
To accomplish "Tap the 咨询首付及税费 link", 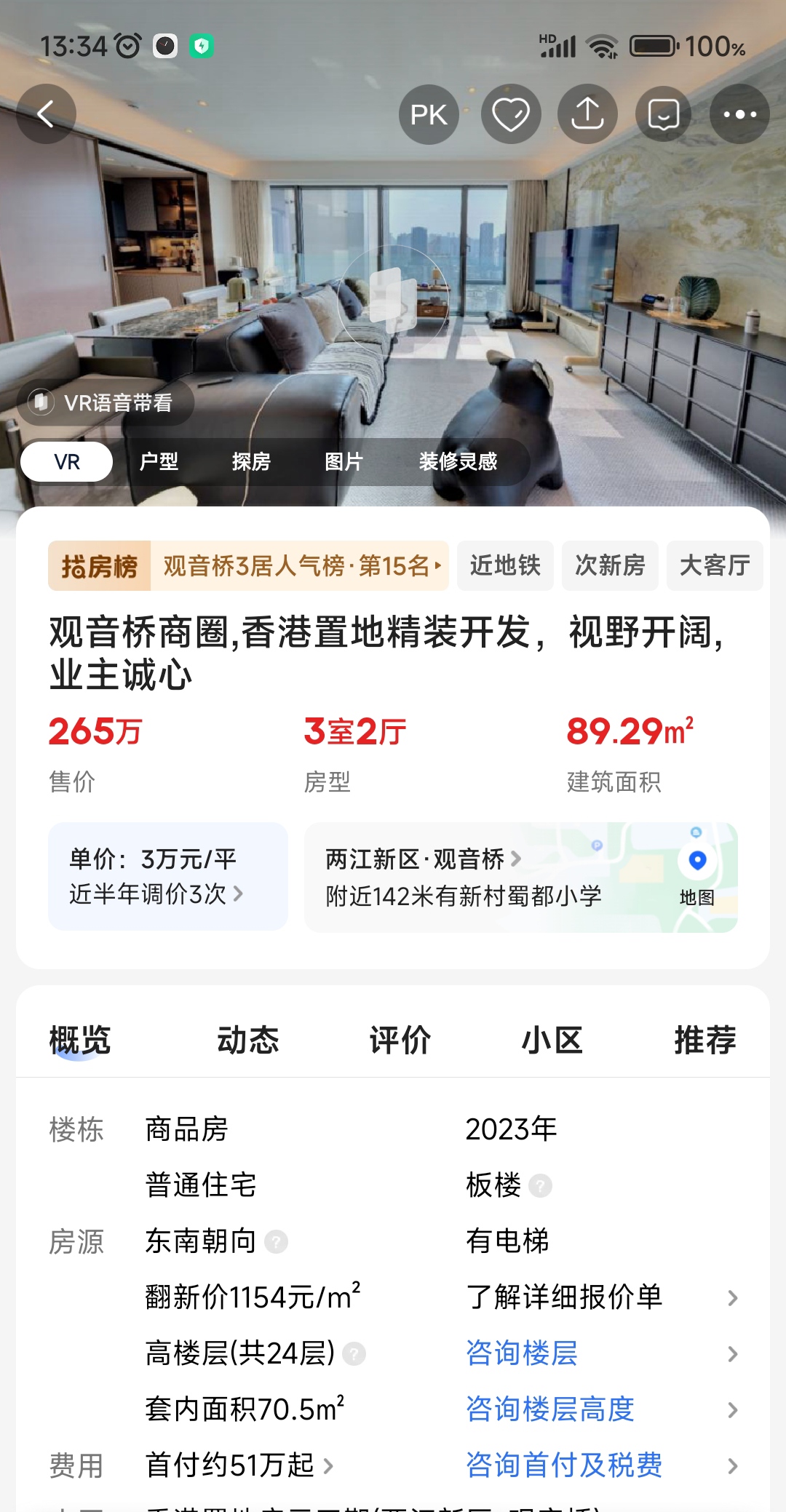I will [564, 1465].
